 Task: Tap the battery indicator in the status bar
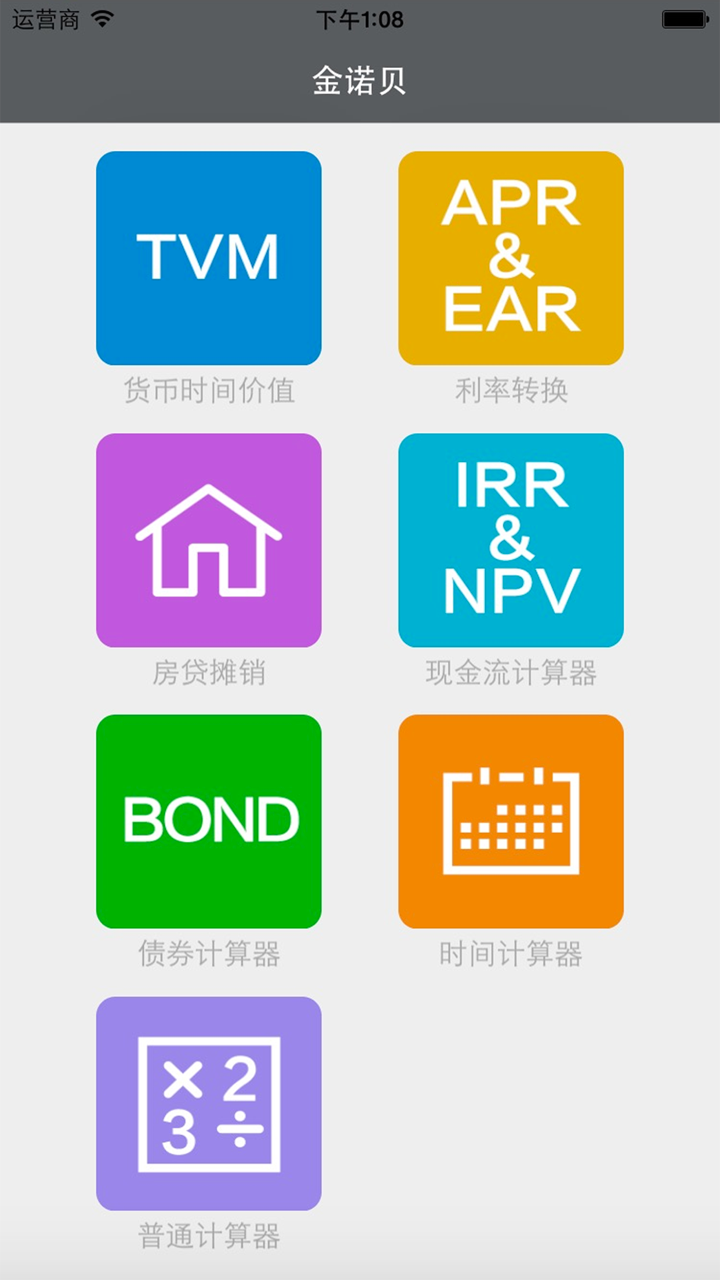coord(684,17)
